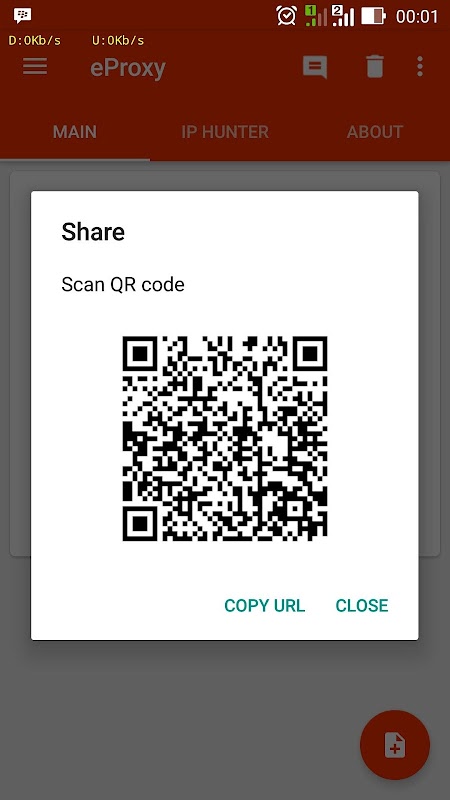Open the overflow menu
Image resolution: width=450 pixels, height=800 pixels.
point(420,67)
